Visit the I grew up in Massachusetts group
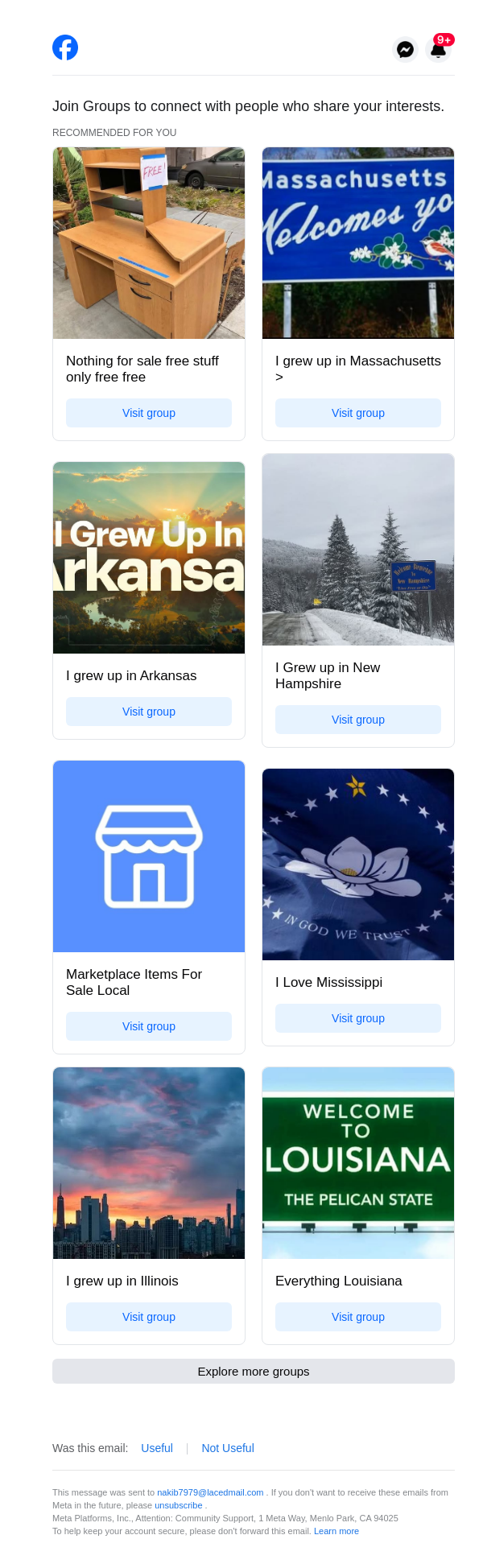The height and width of the screenshot is (1568, 483). [x=358, y=413]
